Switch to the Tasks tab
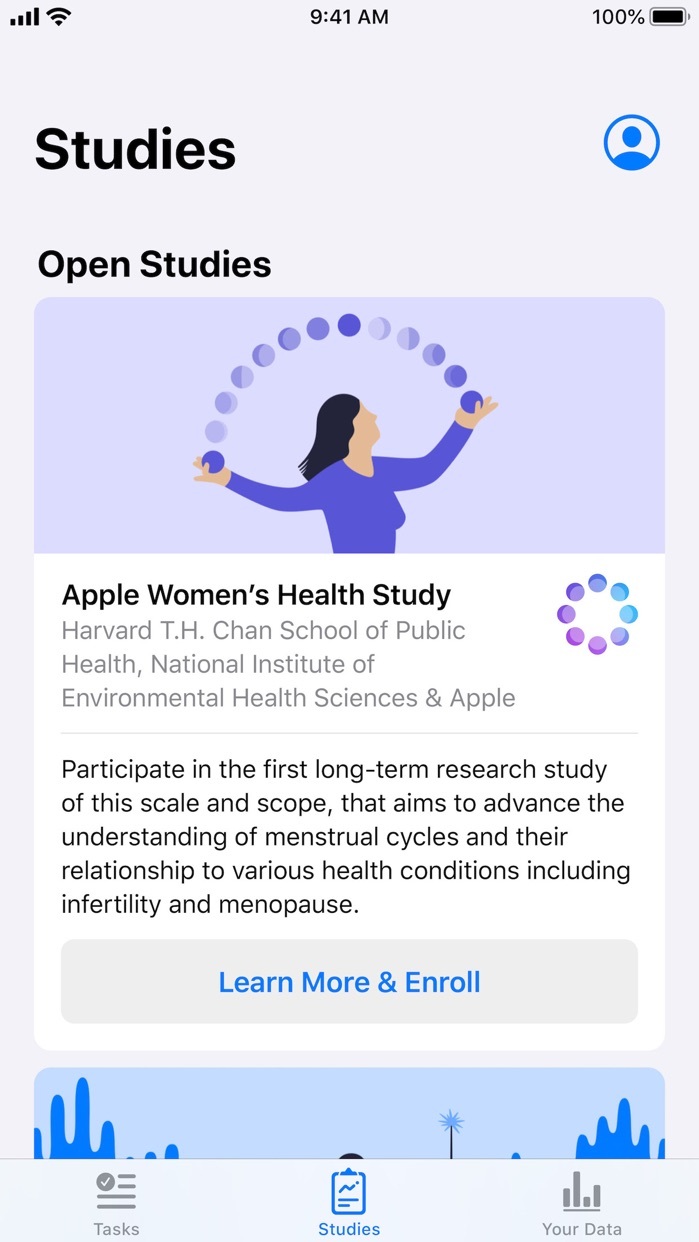 [116, 1203]
